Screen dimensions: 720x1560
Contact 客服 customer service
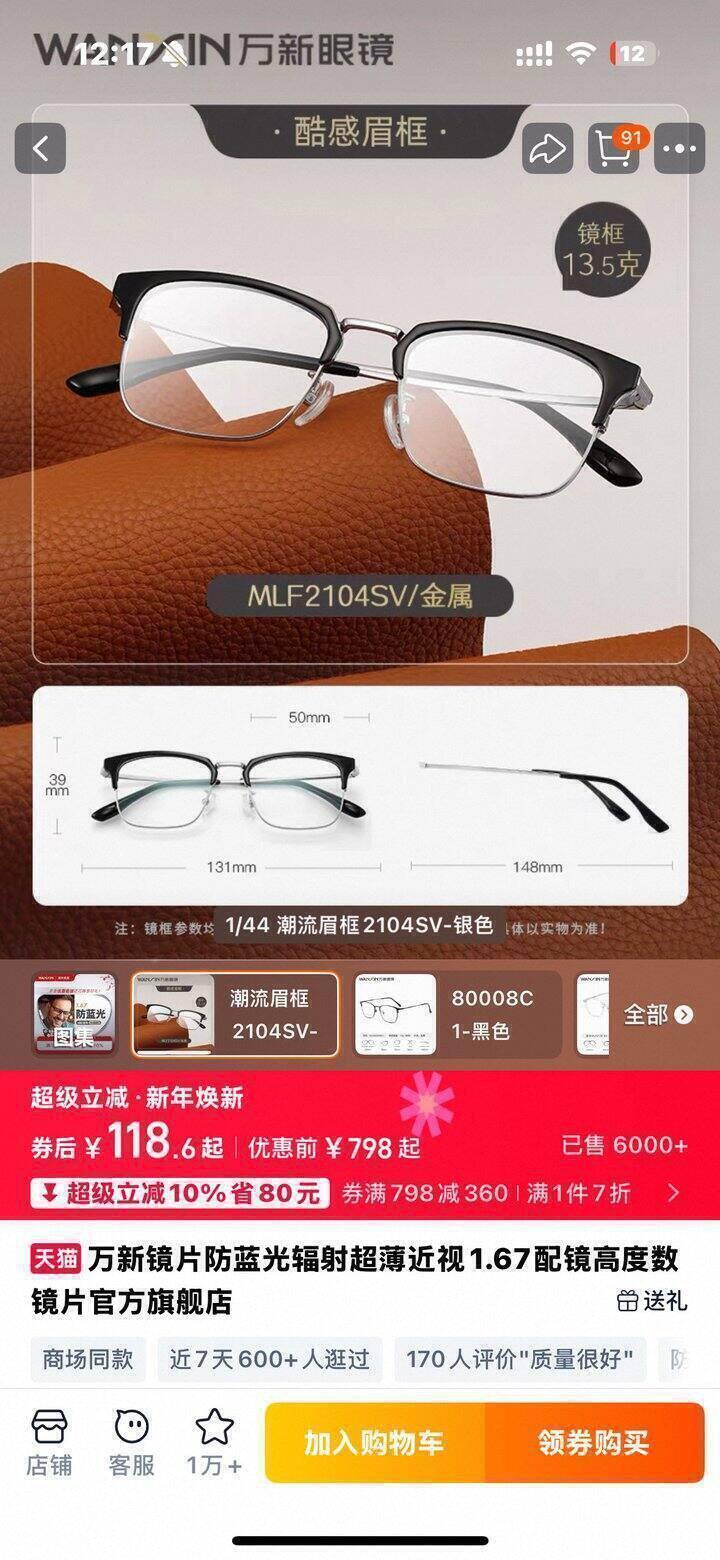[131, 1443]
